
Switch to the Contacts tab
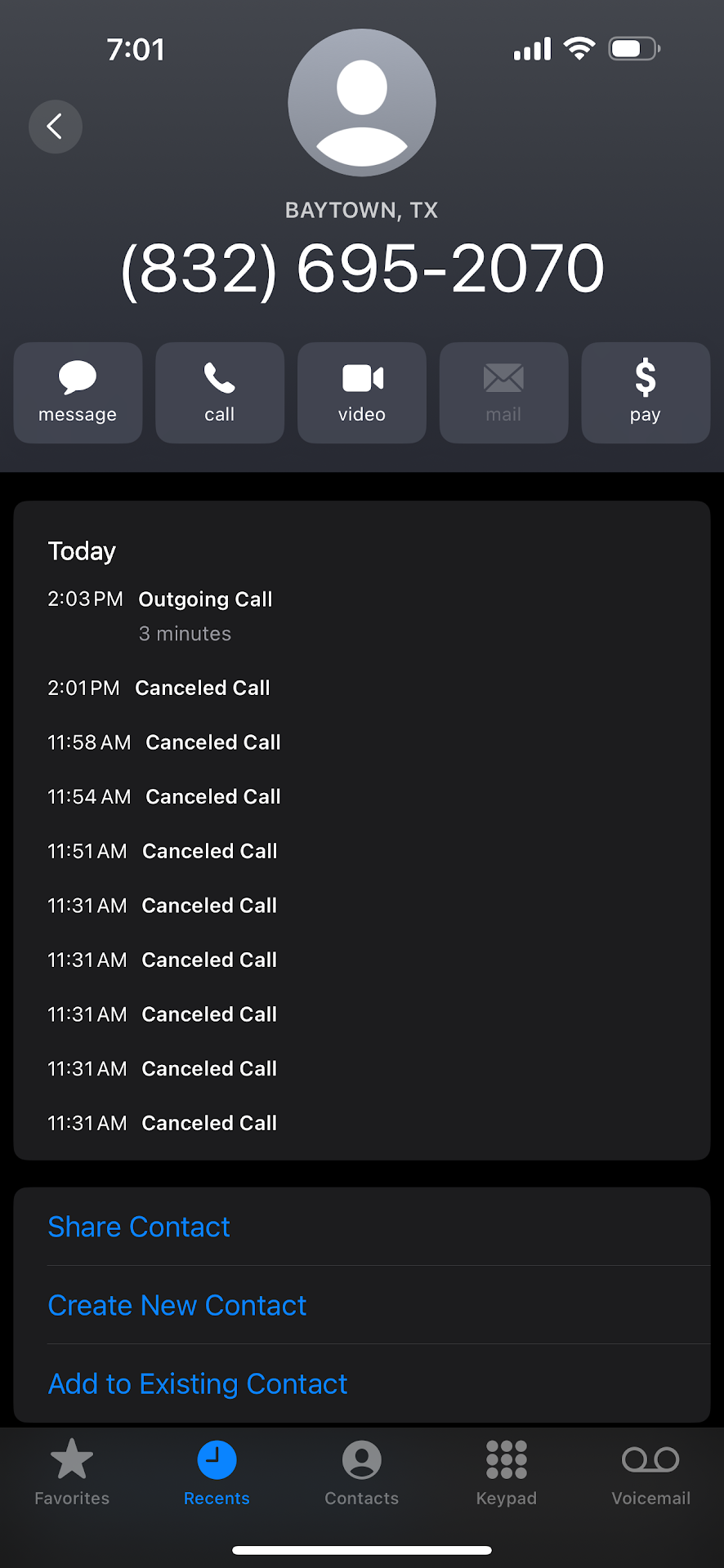click(362, 1472)
